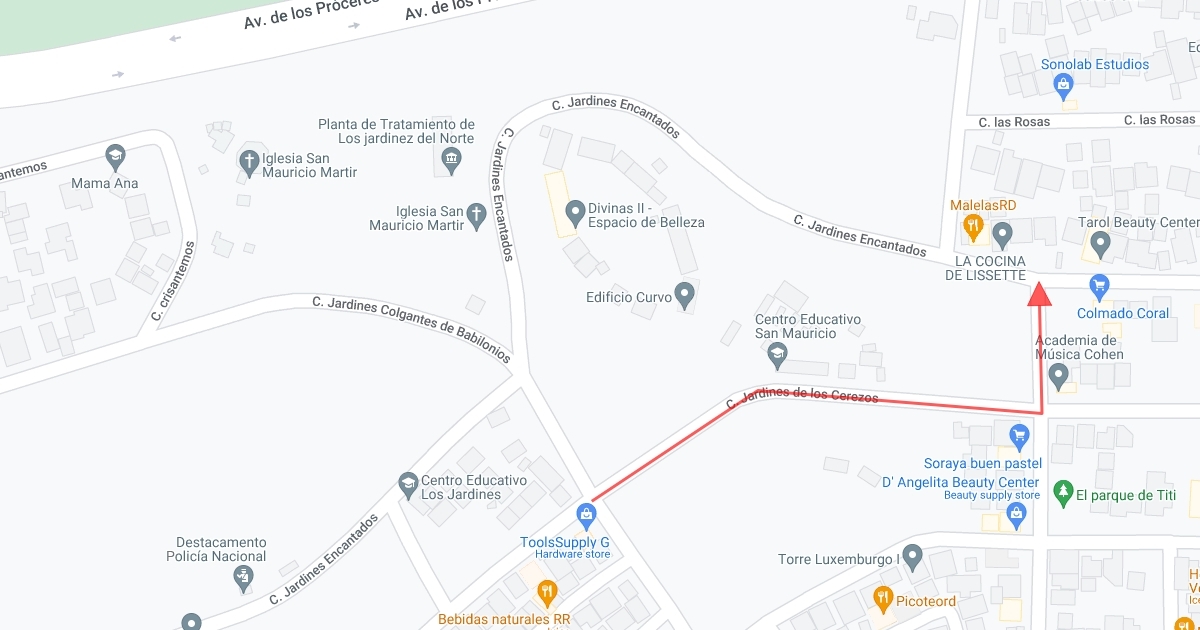1200x630 pixels.
Task: Open Centro Educativo San Mauricio marker
Action: [x=777, y=354]
